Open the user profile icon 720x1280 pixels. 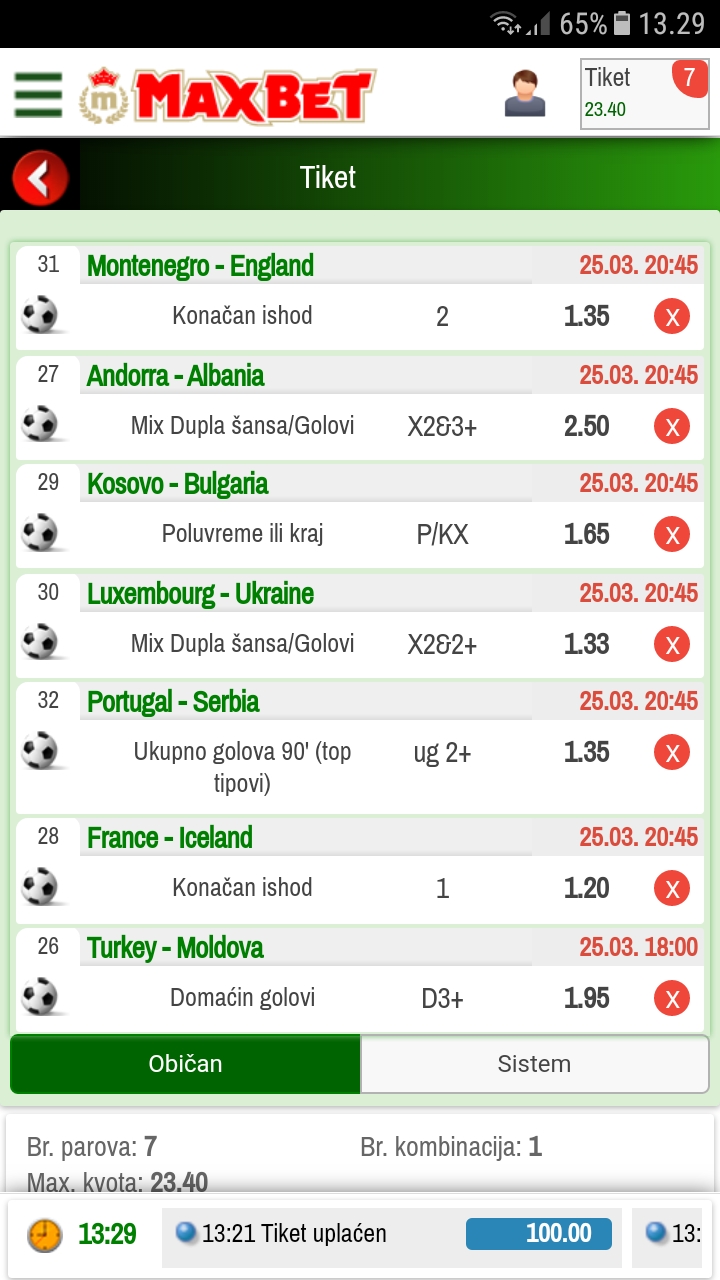(525, 94)
